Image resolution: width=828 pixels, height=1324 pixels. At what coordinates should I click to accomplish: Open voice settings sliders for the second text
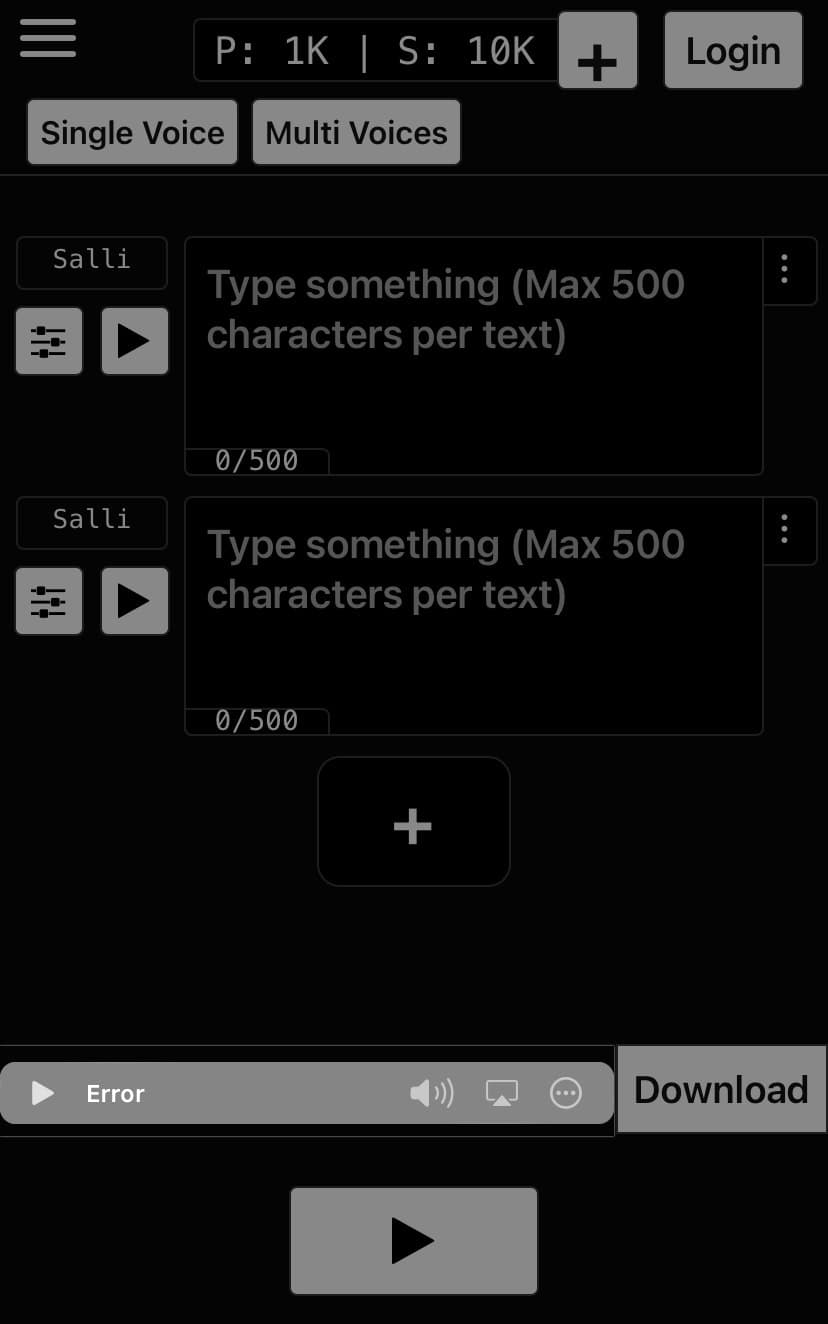click(x=49, y=601)
